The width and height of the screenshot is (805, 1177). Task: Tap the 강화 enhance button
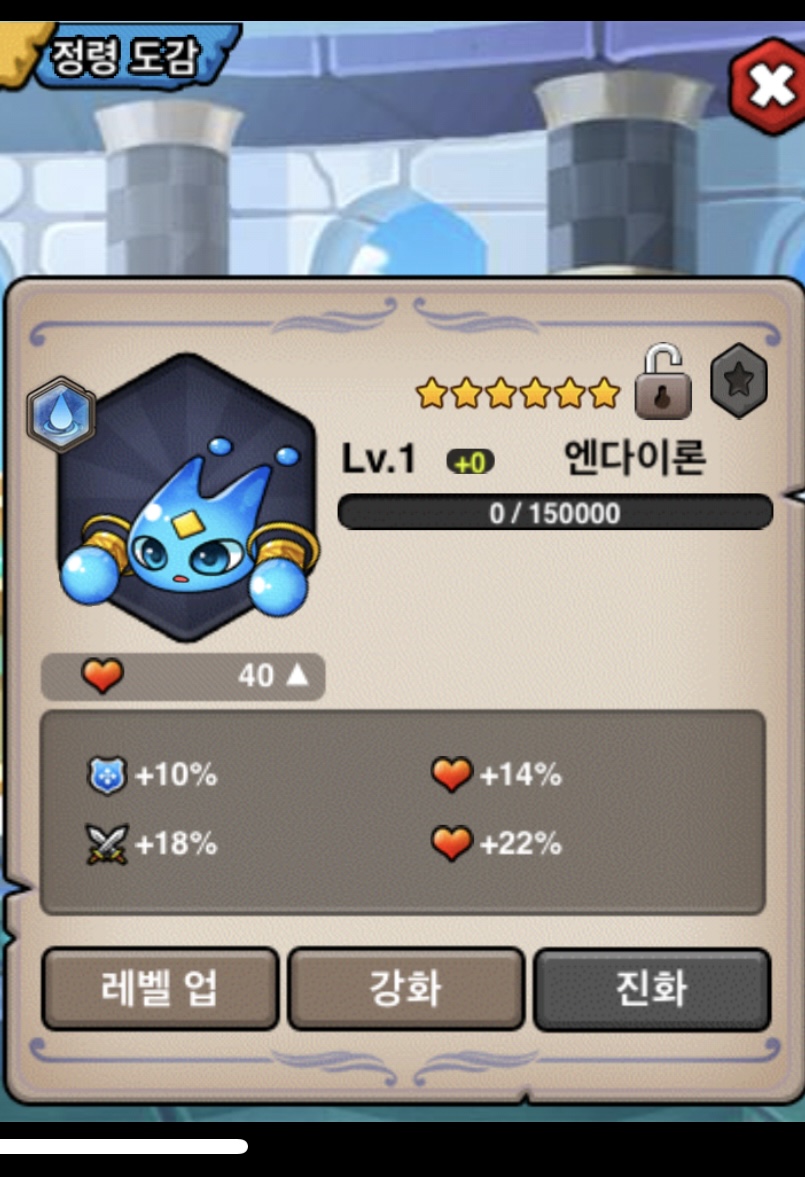[x=405, y=989]
